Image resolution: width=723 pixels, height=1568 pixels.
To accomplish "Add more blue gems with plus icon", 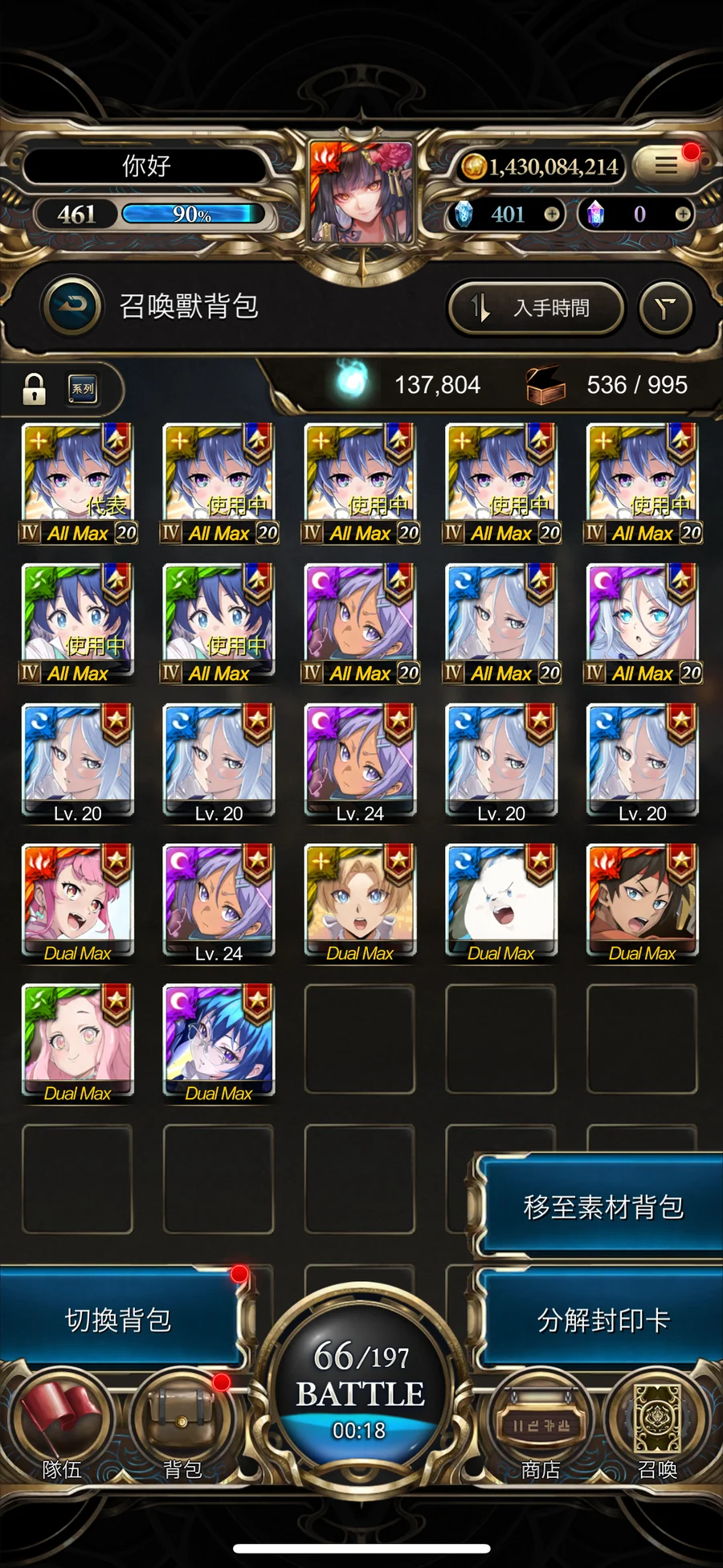I will [552, 215].
